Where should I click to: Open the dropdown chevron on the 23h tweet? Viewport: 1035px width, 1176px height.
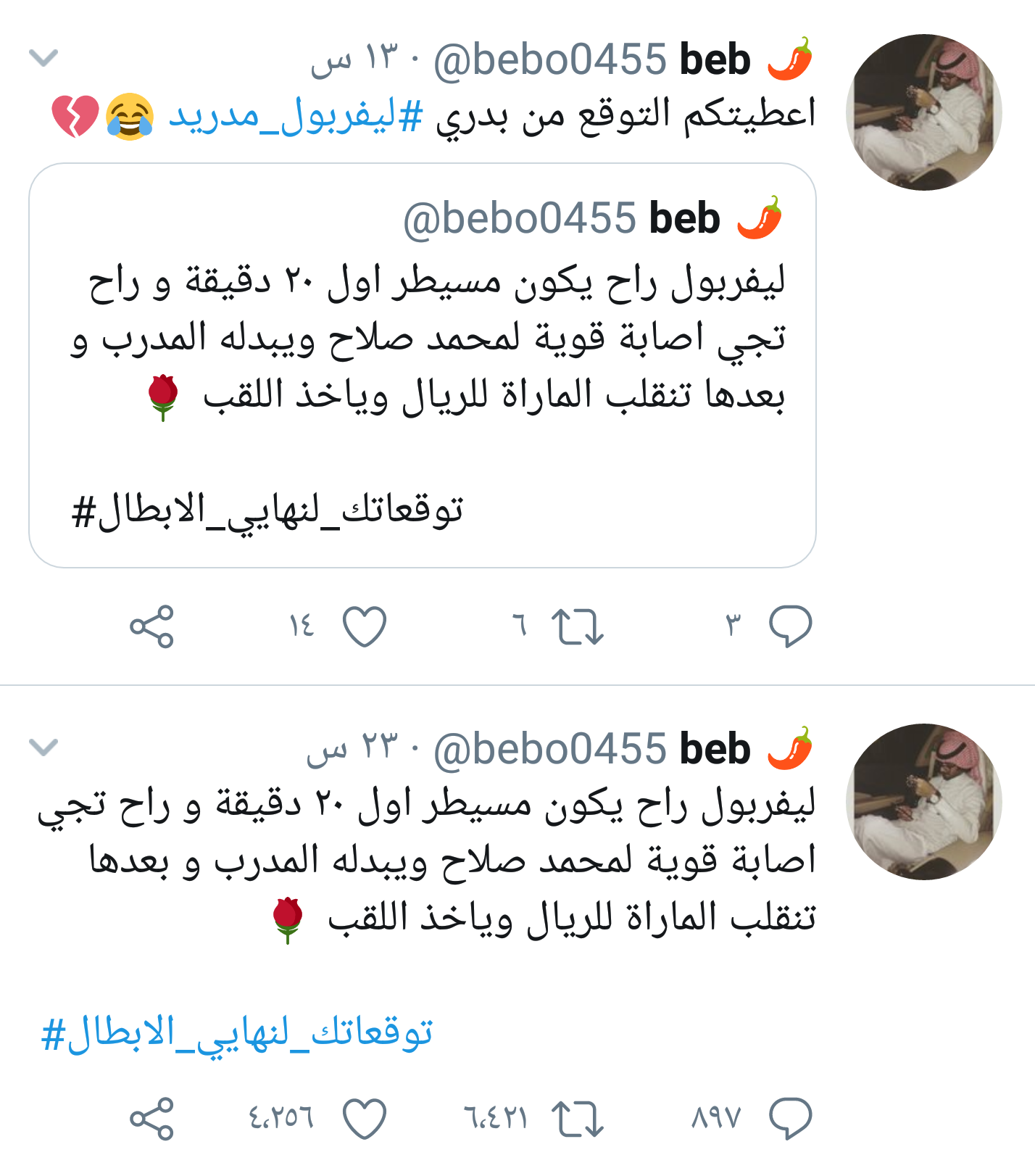point(43,747)
